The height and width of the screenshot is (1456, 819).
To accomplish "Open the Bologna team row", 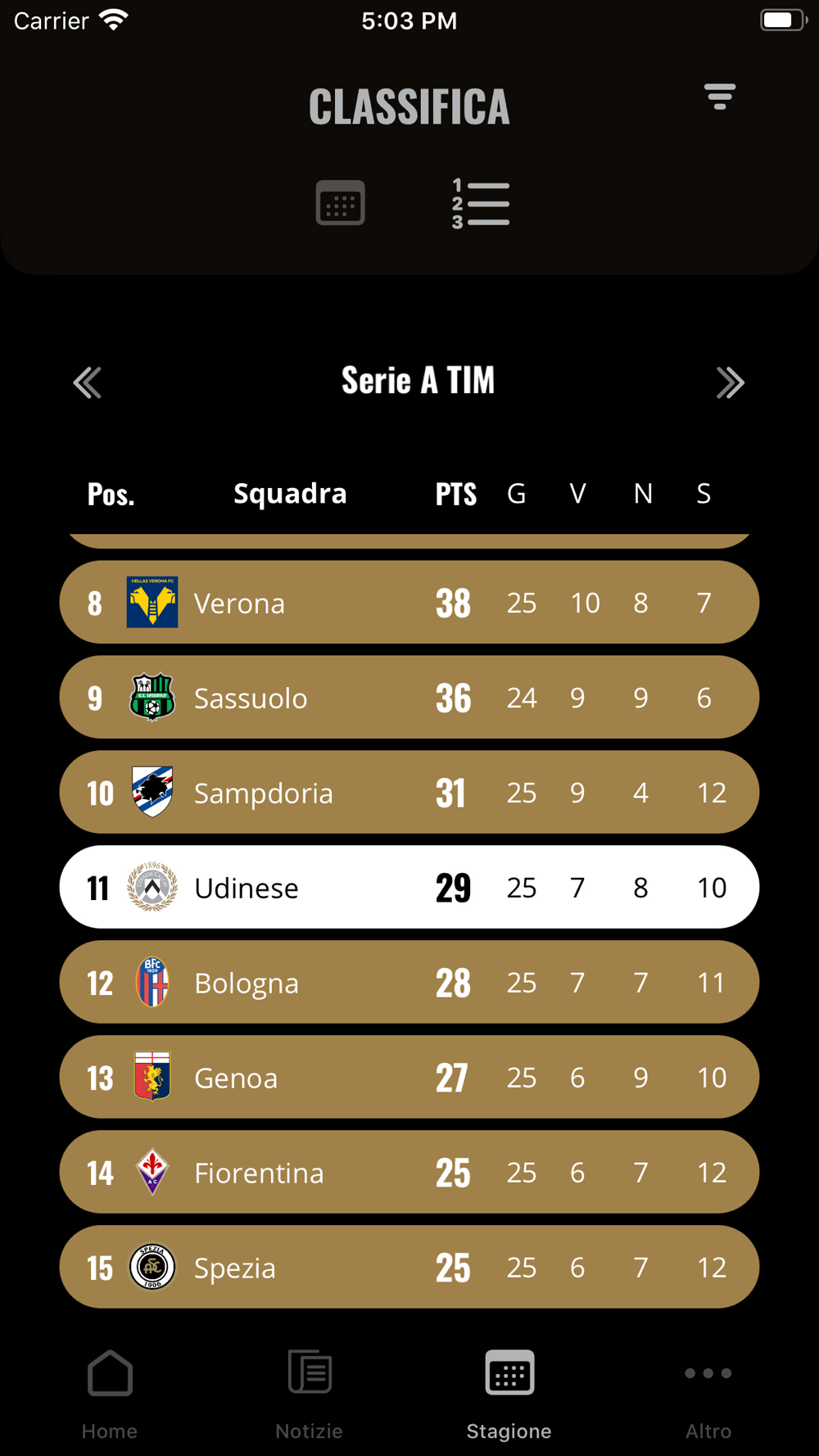I will pos(409,982).
